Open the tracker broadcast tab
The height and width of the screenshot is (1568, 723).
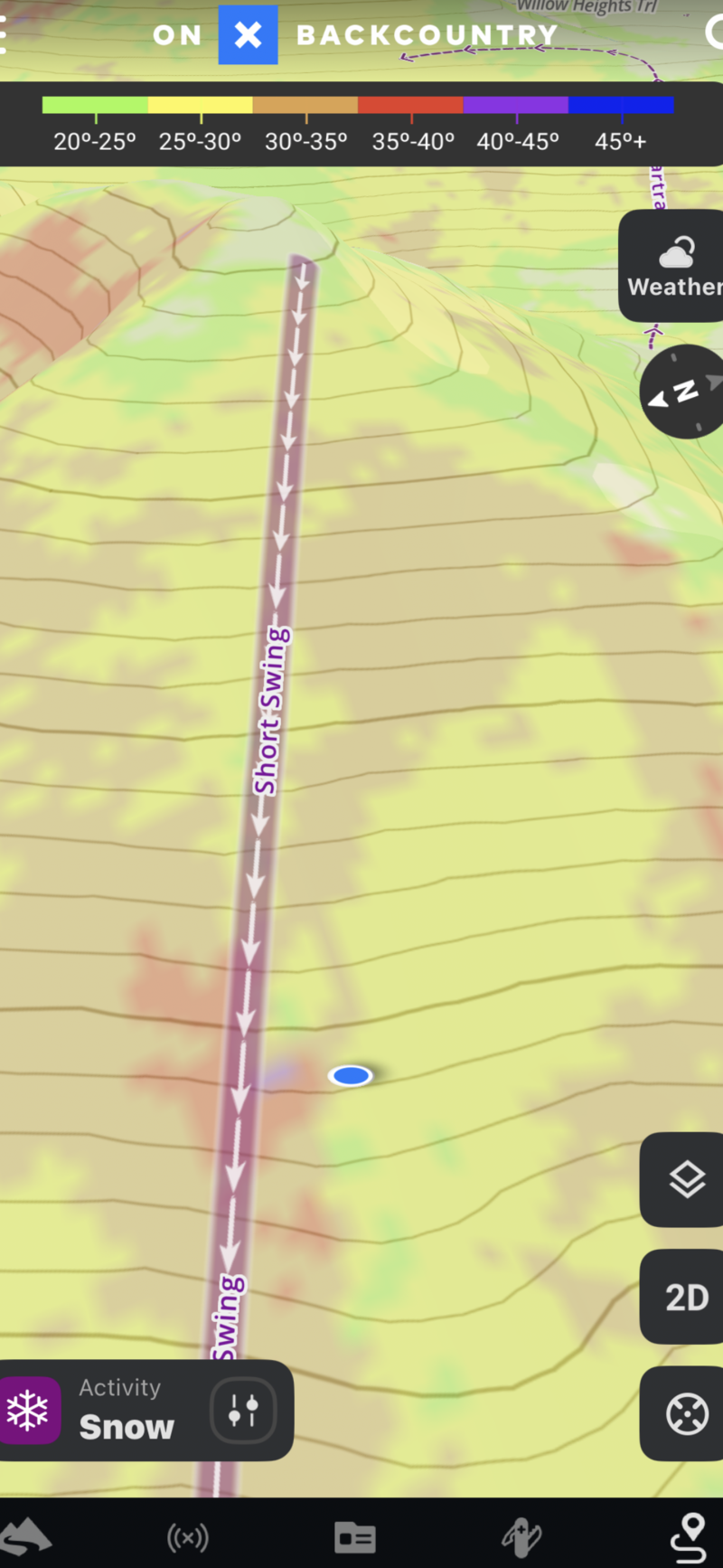[188, 1536]
